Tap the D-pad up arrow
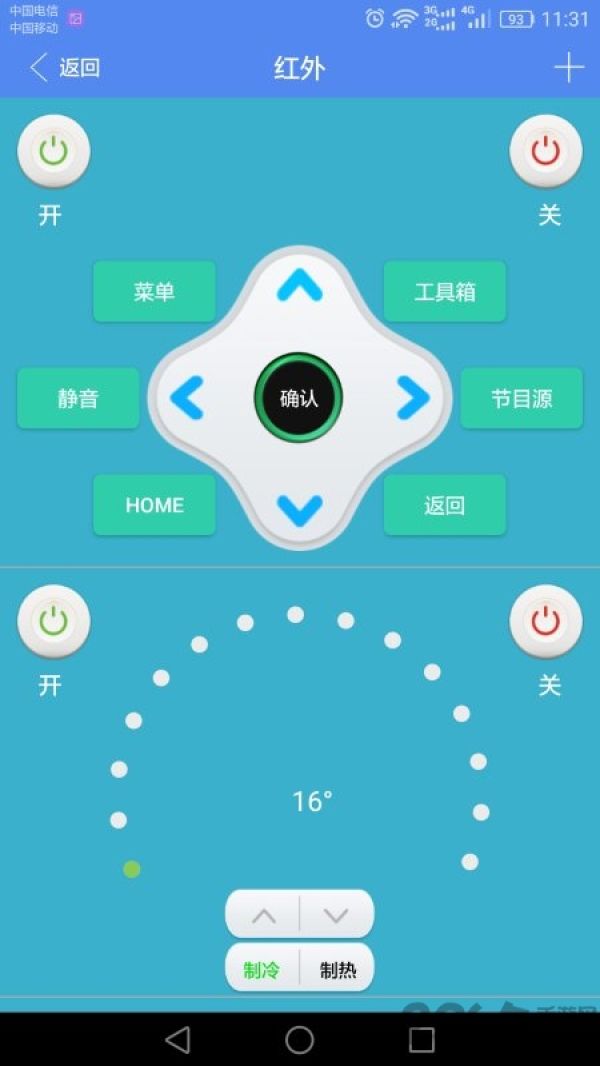The height and width of the screenshot is (1066, 600). 300,285
